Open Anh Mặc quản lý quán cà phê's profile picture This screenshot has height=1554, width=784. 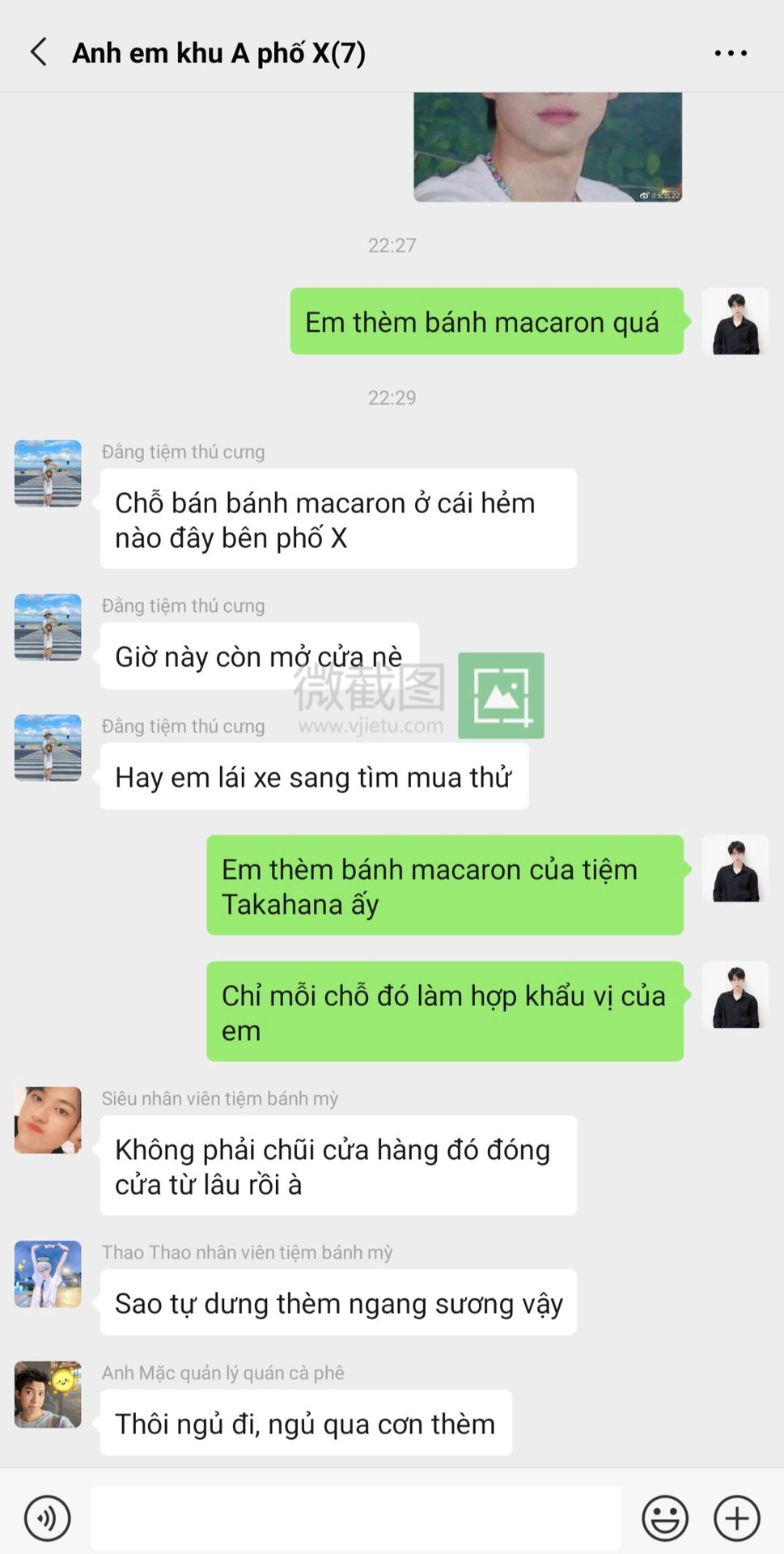(48, 1395)
